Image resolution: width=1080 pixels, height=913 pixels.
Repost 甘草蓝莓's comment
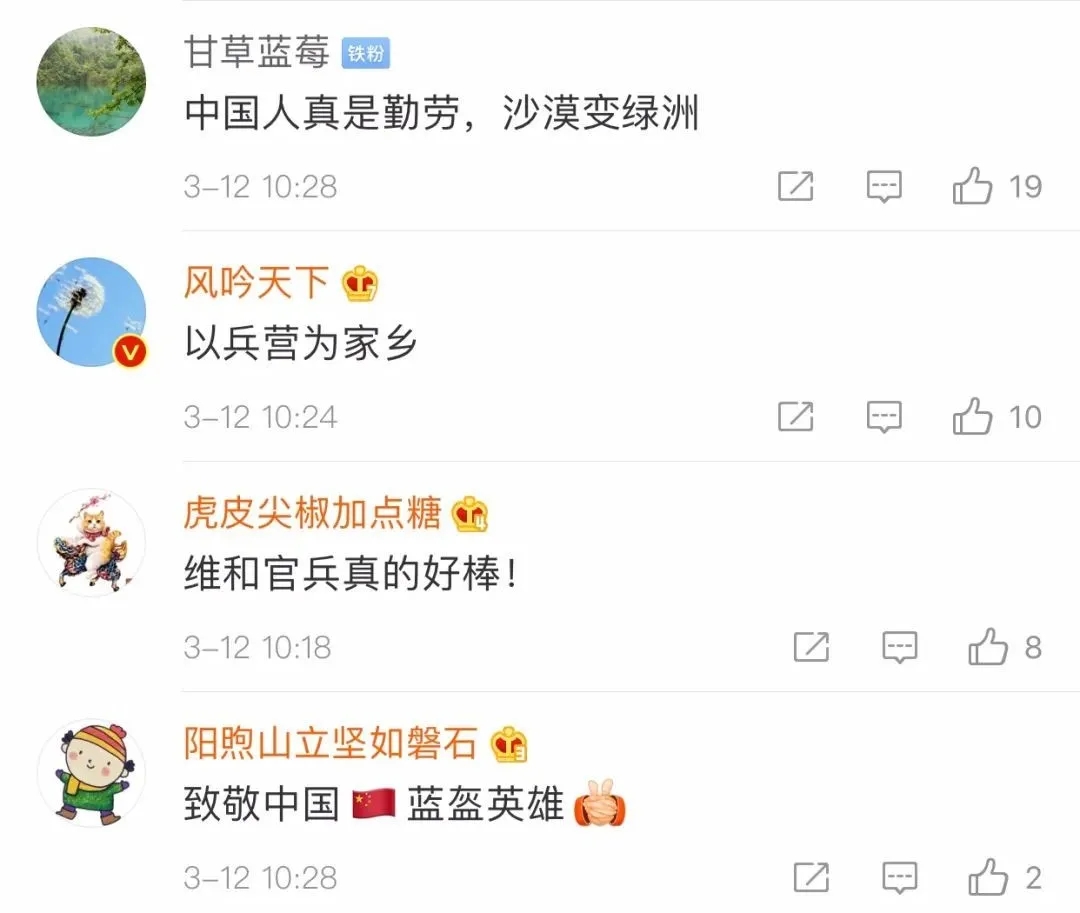pos(796,186)
